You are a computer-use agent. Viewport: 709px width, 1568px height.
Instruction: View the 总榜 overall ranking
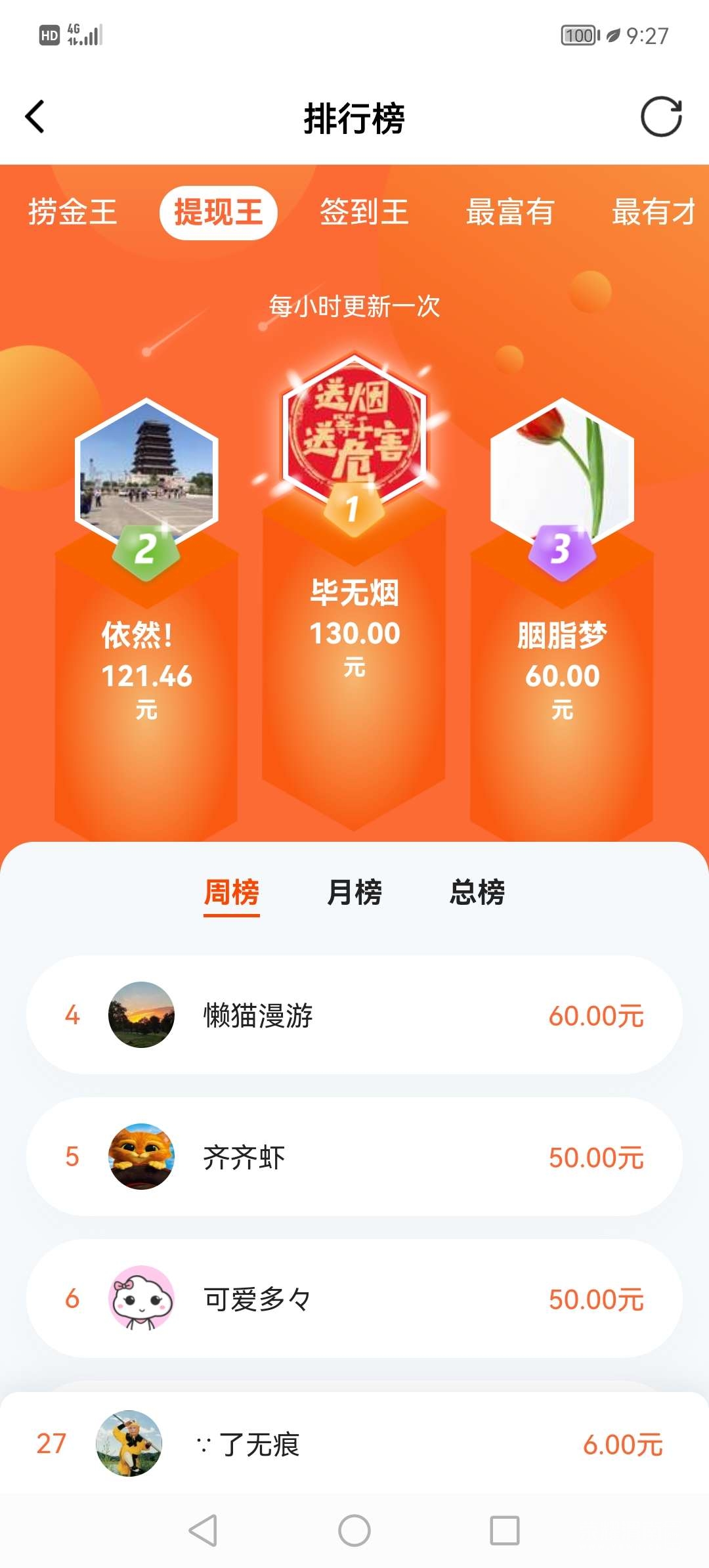click(477, 892)
